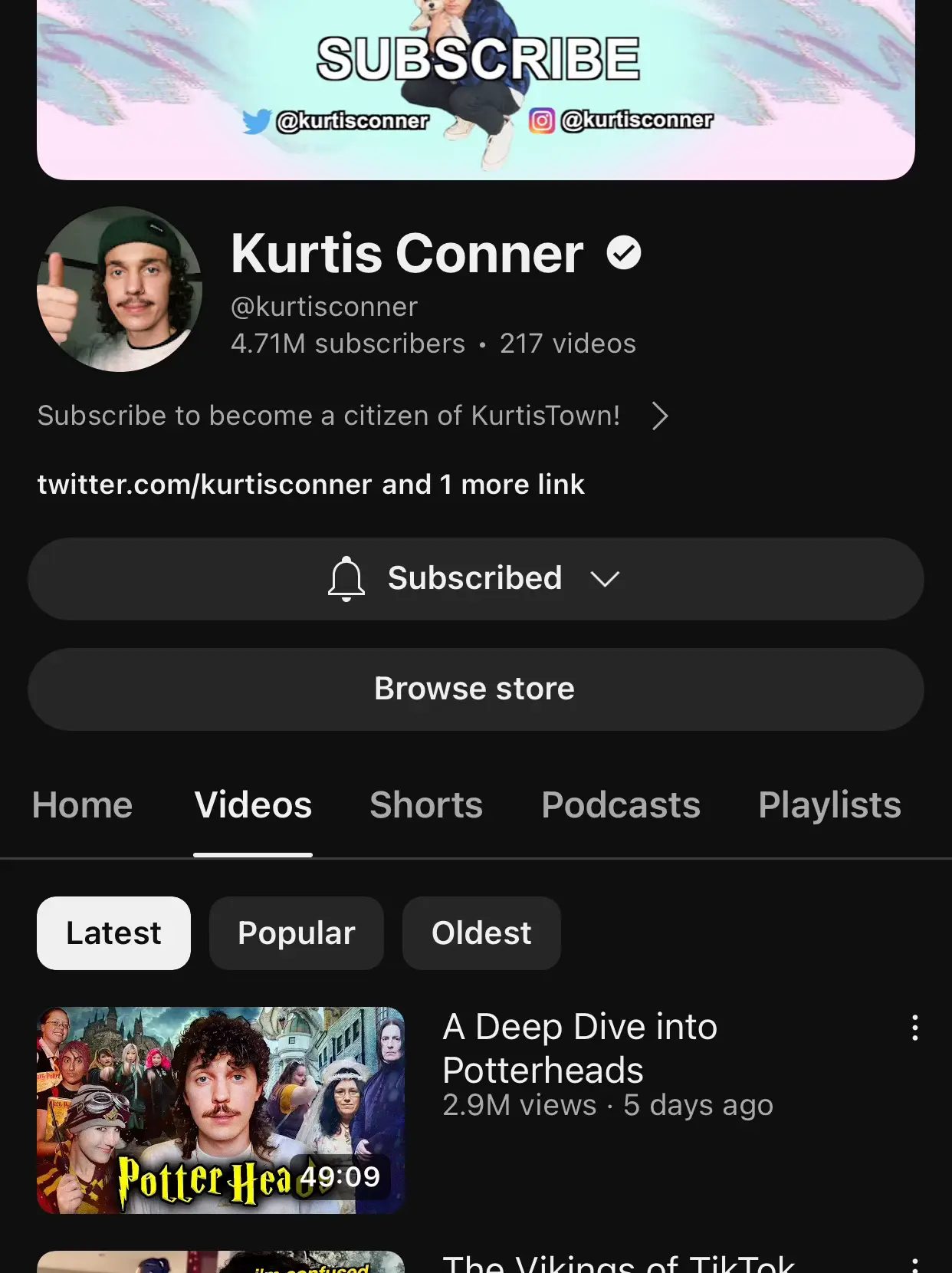
Task: Play A Deep Dive into Potterheads video
Action: coord(221,1110)
